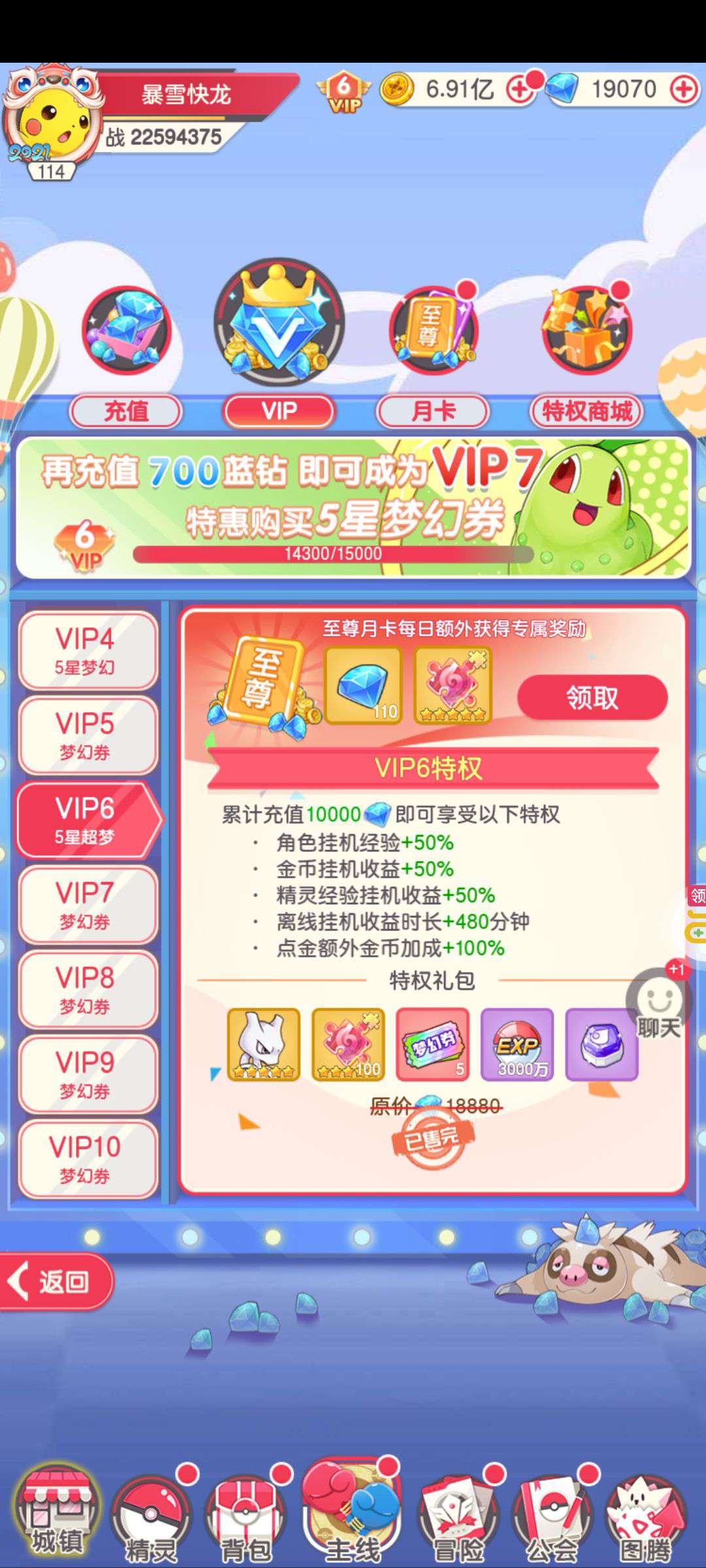
Task: Select VIP9 in the level list
Action: click(88, 1074)
